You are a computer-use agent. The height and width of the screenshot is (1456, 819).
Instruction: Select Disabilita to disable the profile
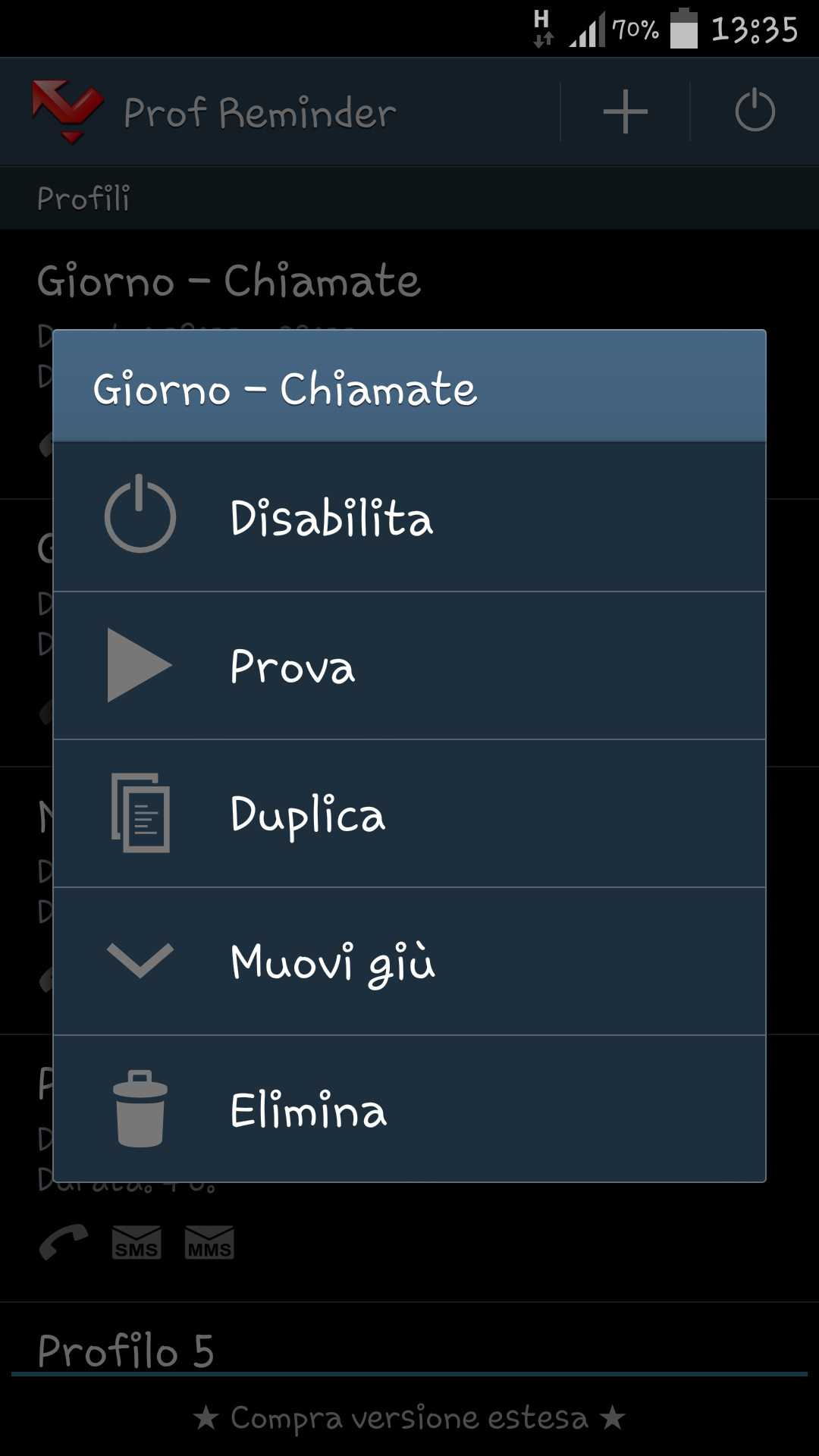(409, 517)
